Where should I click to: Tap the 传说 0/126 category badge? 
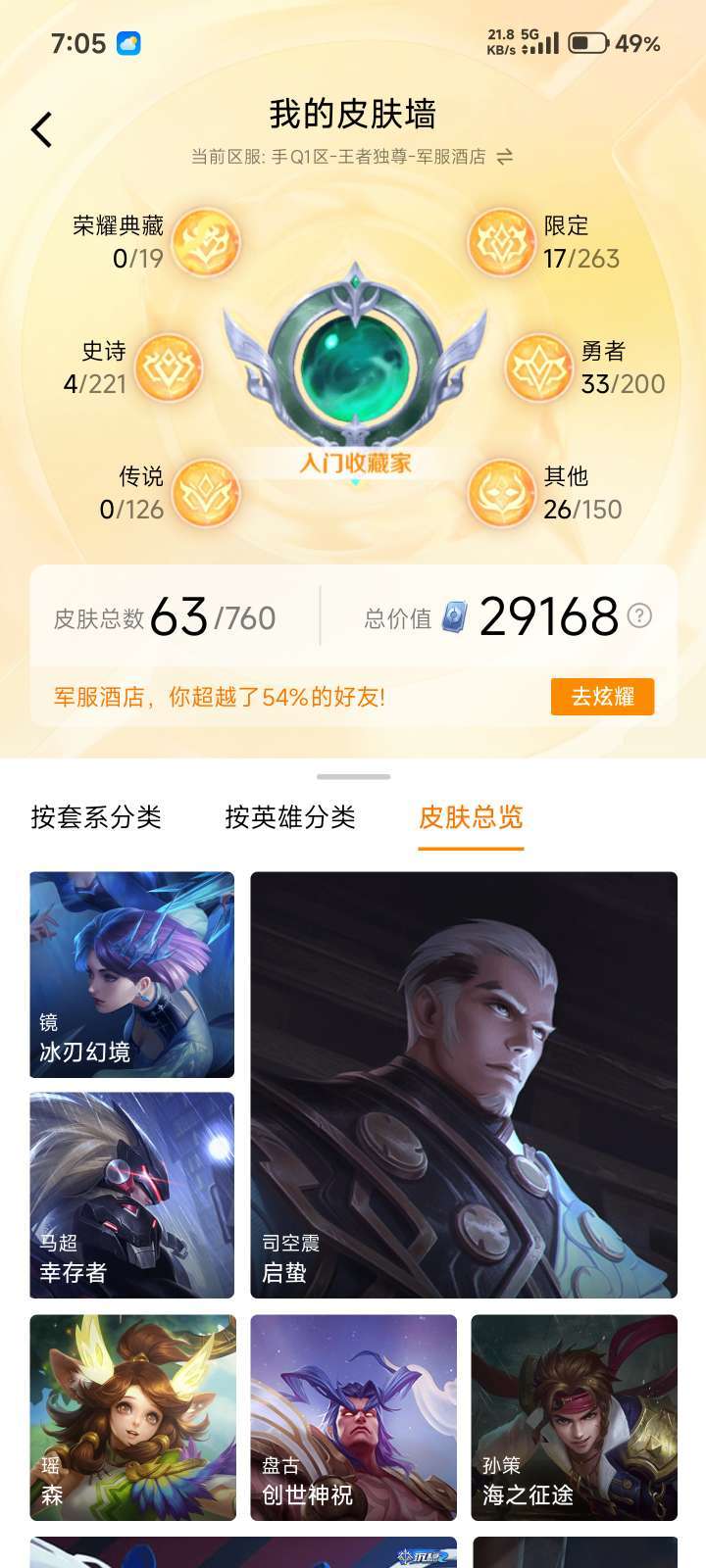point(207,493)
